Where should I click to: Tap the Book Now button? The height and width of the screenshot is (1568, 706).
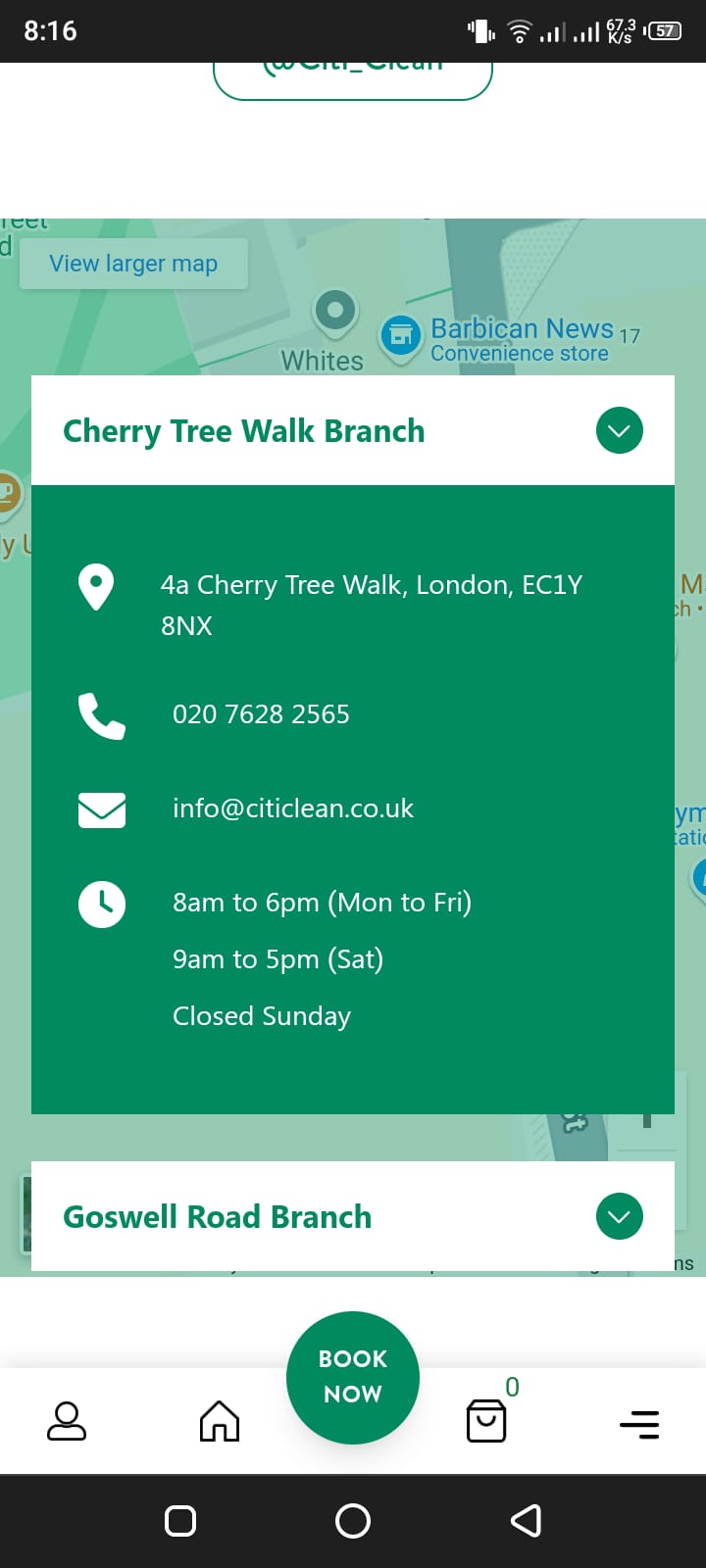click(x=353, y=1377)
